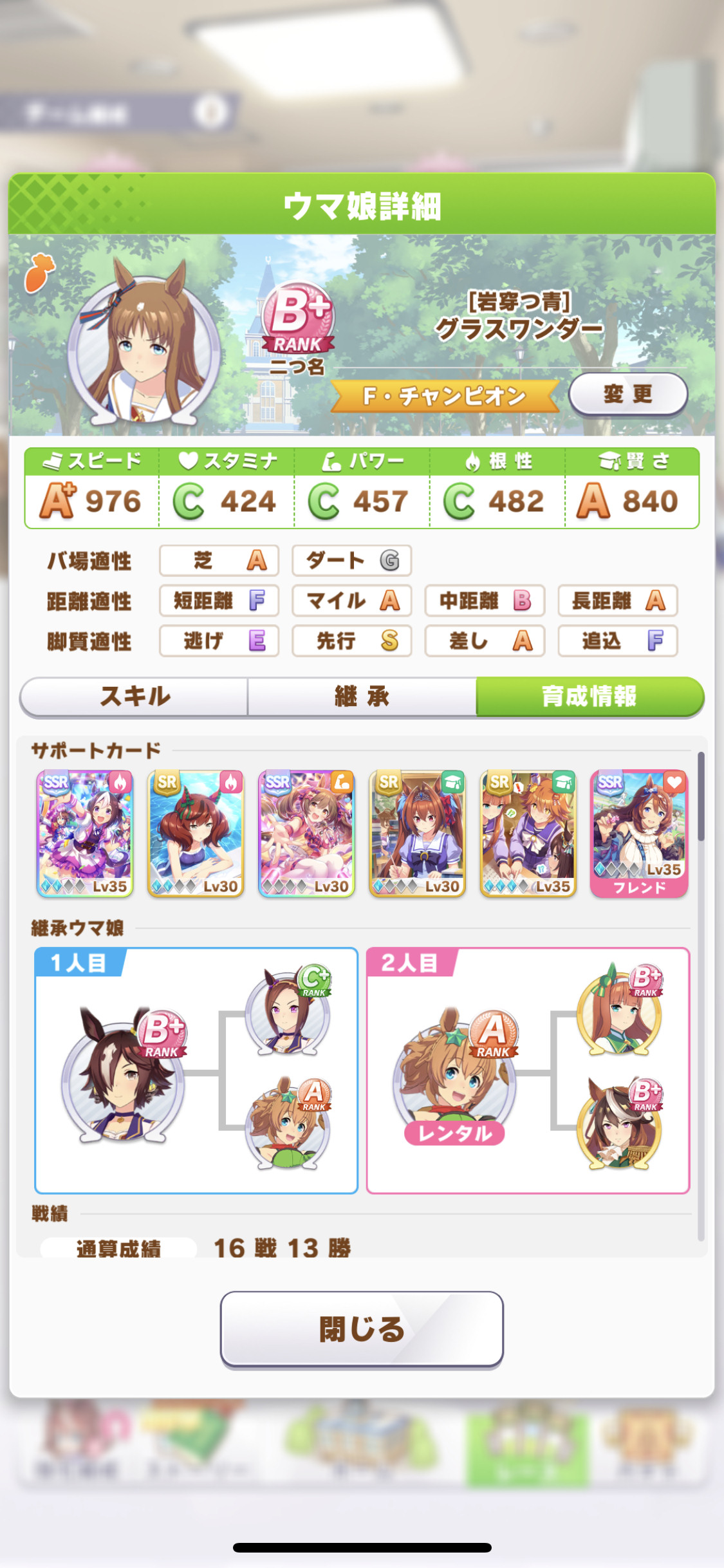Close the dialog with 閉じる button
The height and width of the screenshot is (1568, 724).
362,1329
